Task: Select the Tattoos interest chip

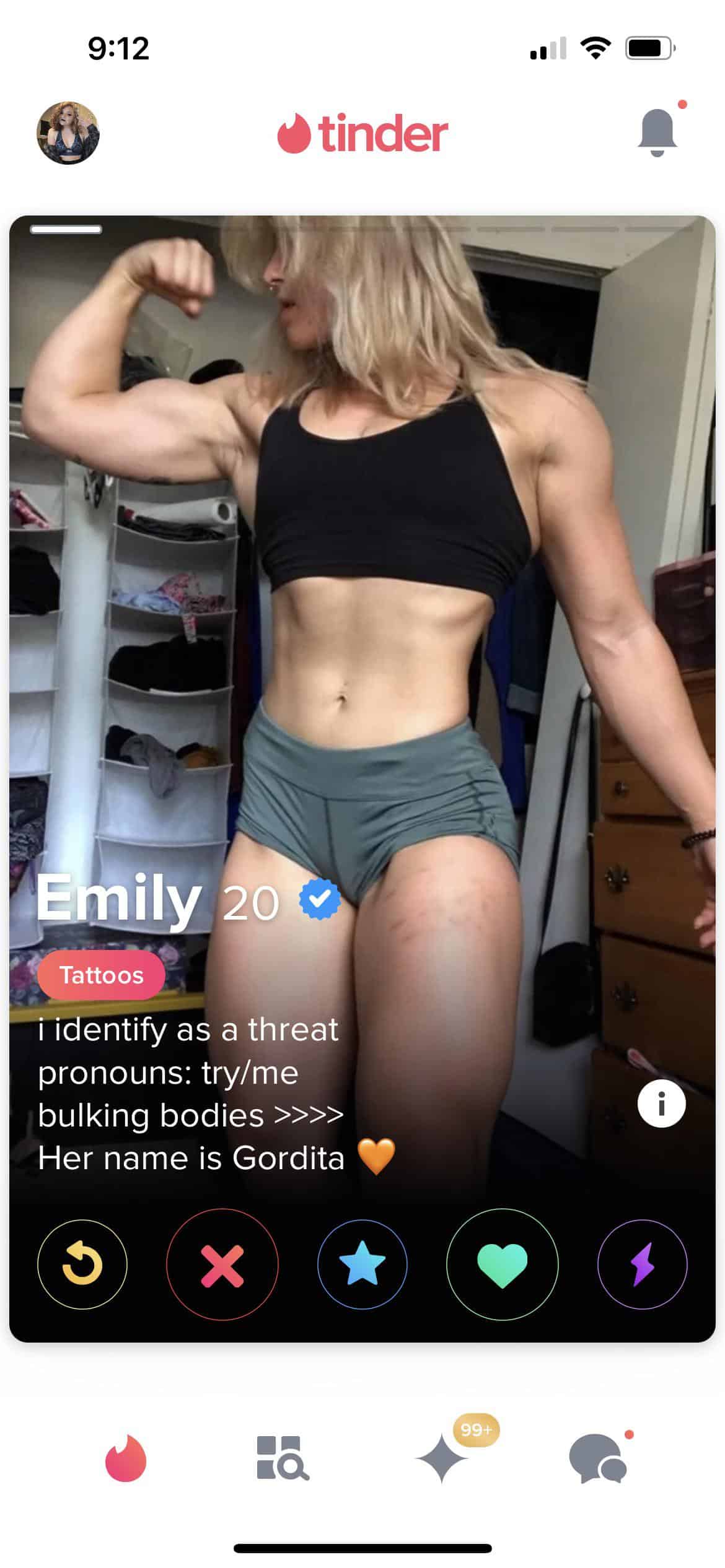Action: coord(102,975)
